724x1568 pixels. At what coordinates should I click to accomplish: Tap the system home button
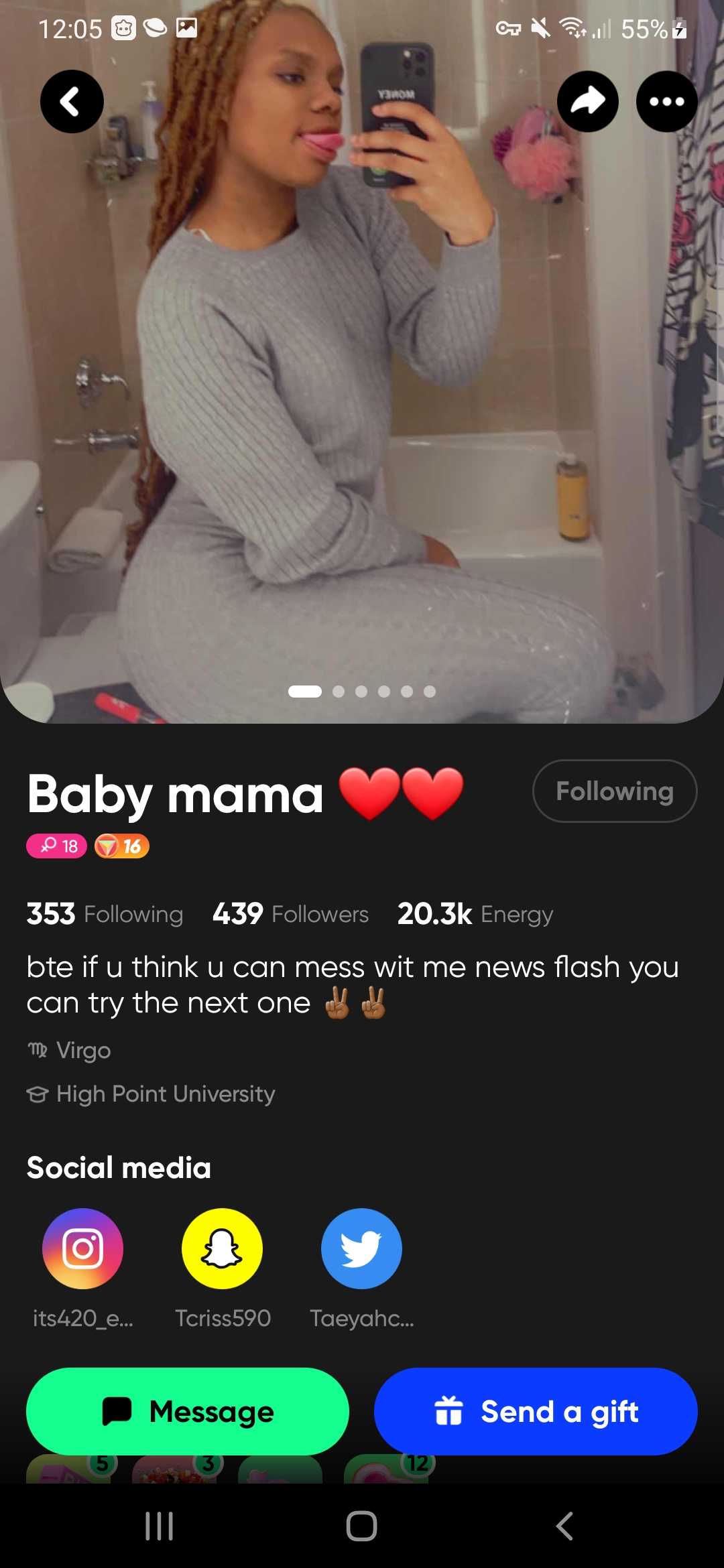pos(361,1526)
